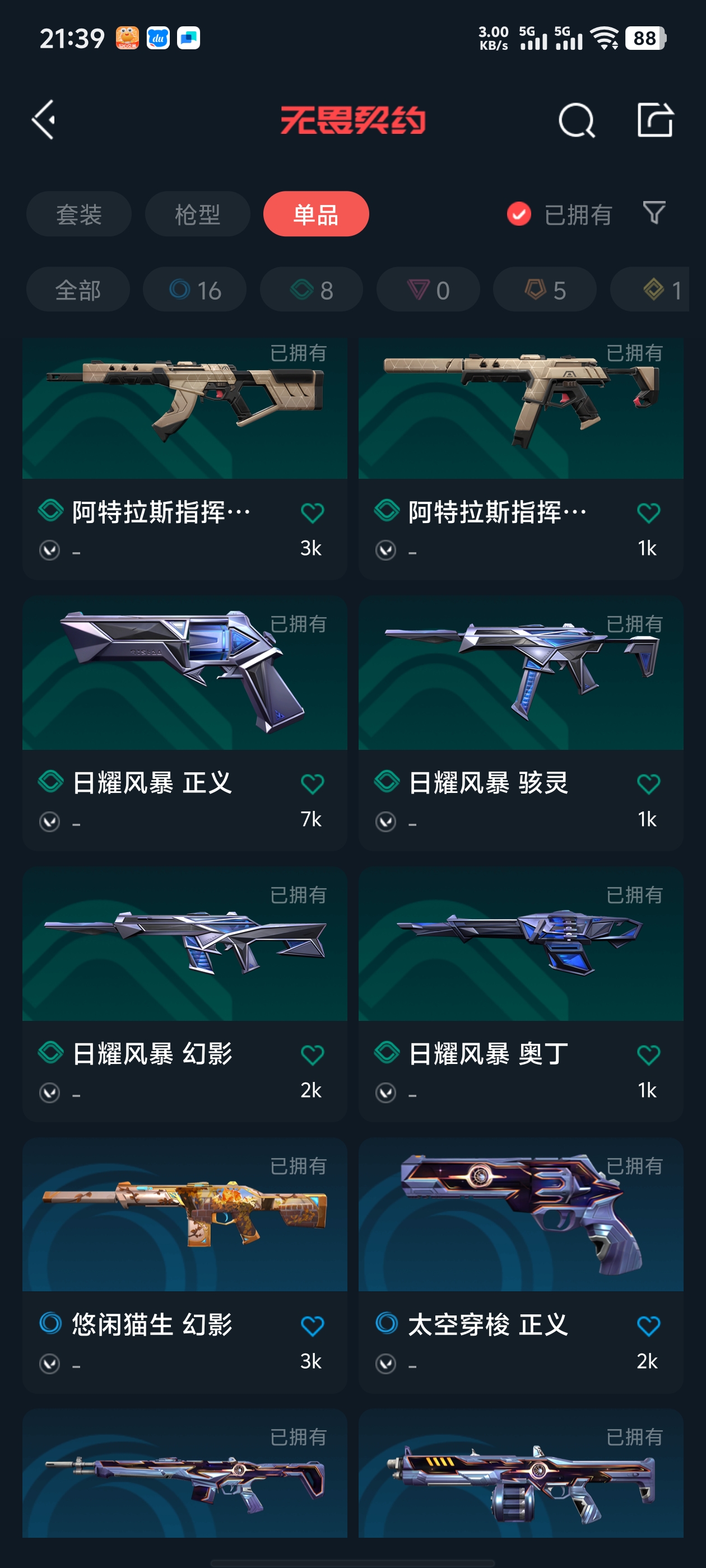Filter by the green chip showing 8

312,290
